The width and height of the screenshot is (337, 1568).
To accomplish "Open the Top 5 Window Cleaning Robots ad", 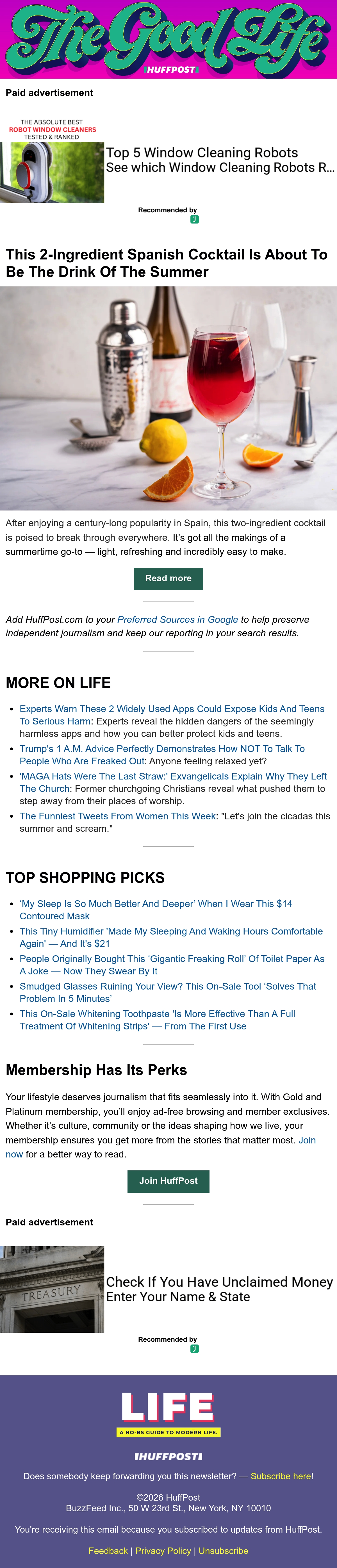I will (x=220, y=160).
